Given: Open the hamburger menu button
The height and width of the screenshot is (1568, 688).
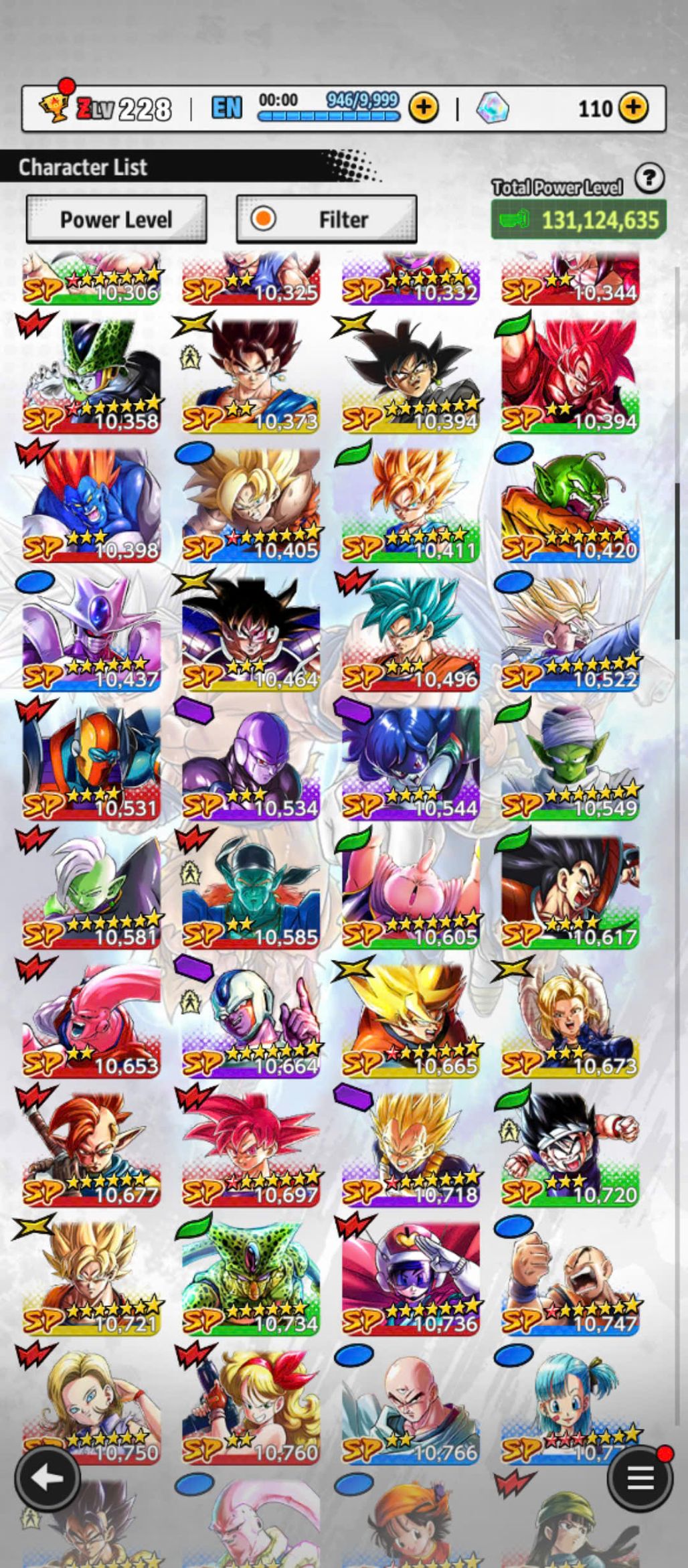Looking at the screenshot, I should [639, 1478].
